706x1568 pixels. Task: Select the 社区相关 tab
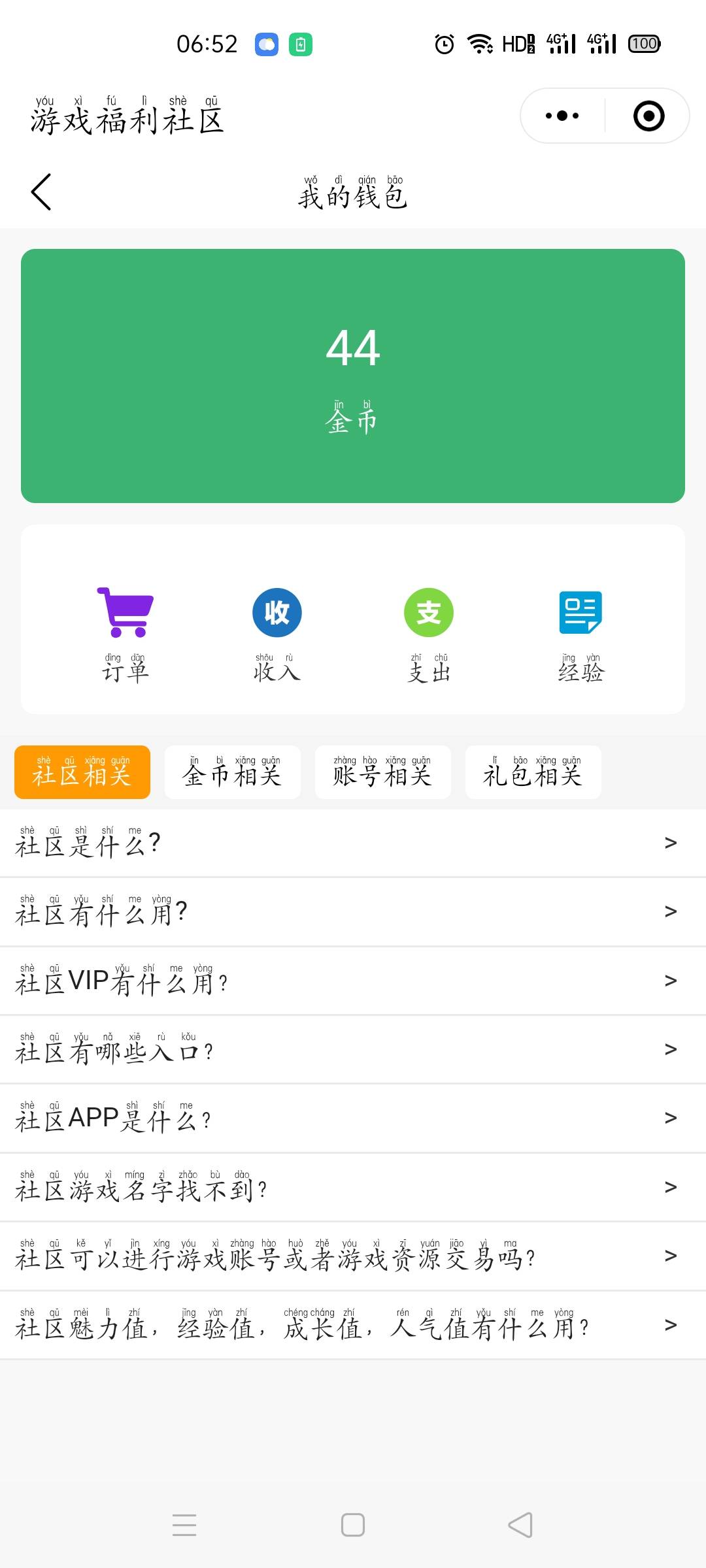tap(82, 772)
